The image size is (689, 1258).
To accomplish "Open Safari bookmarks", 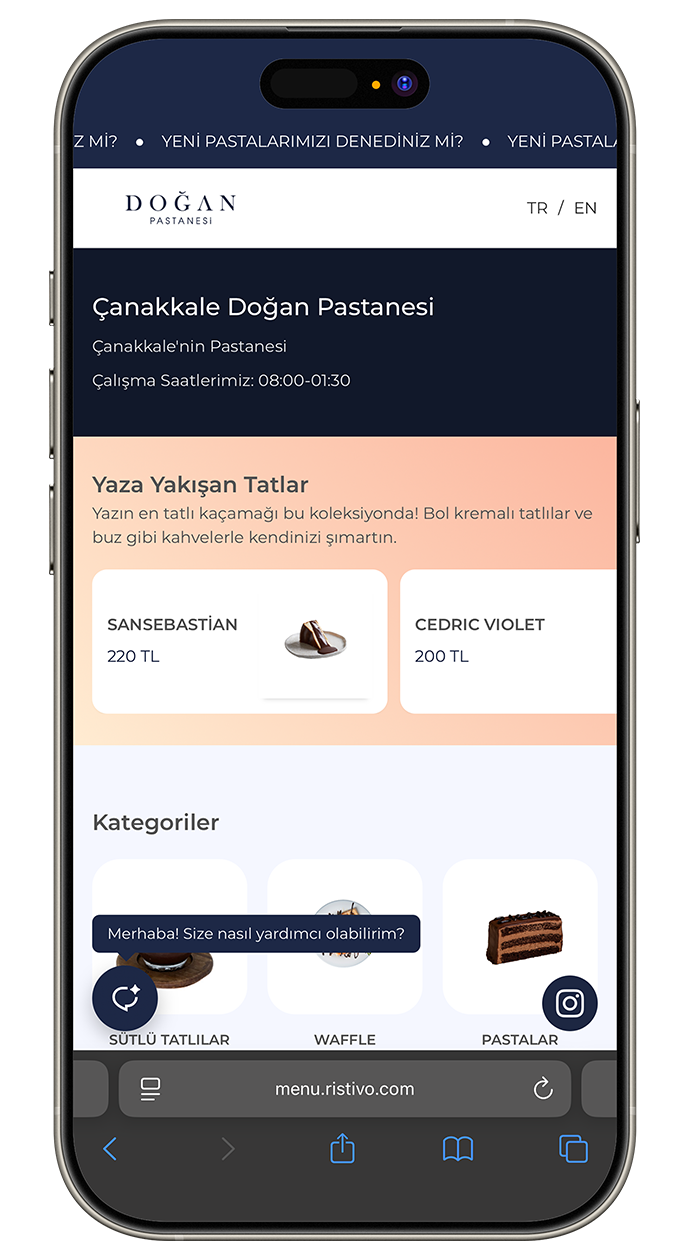I will pos(458,1149).
